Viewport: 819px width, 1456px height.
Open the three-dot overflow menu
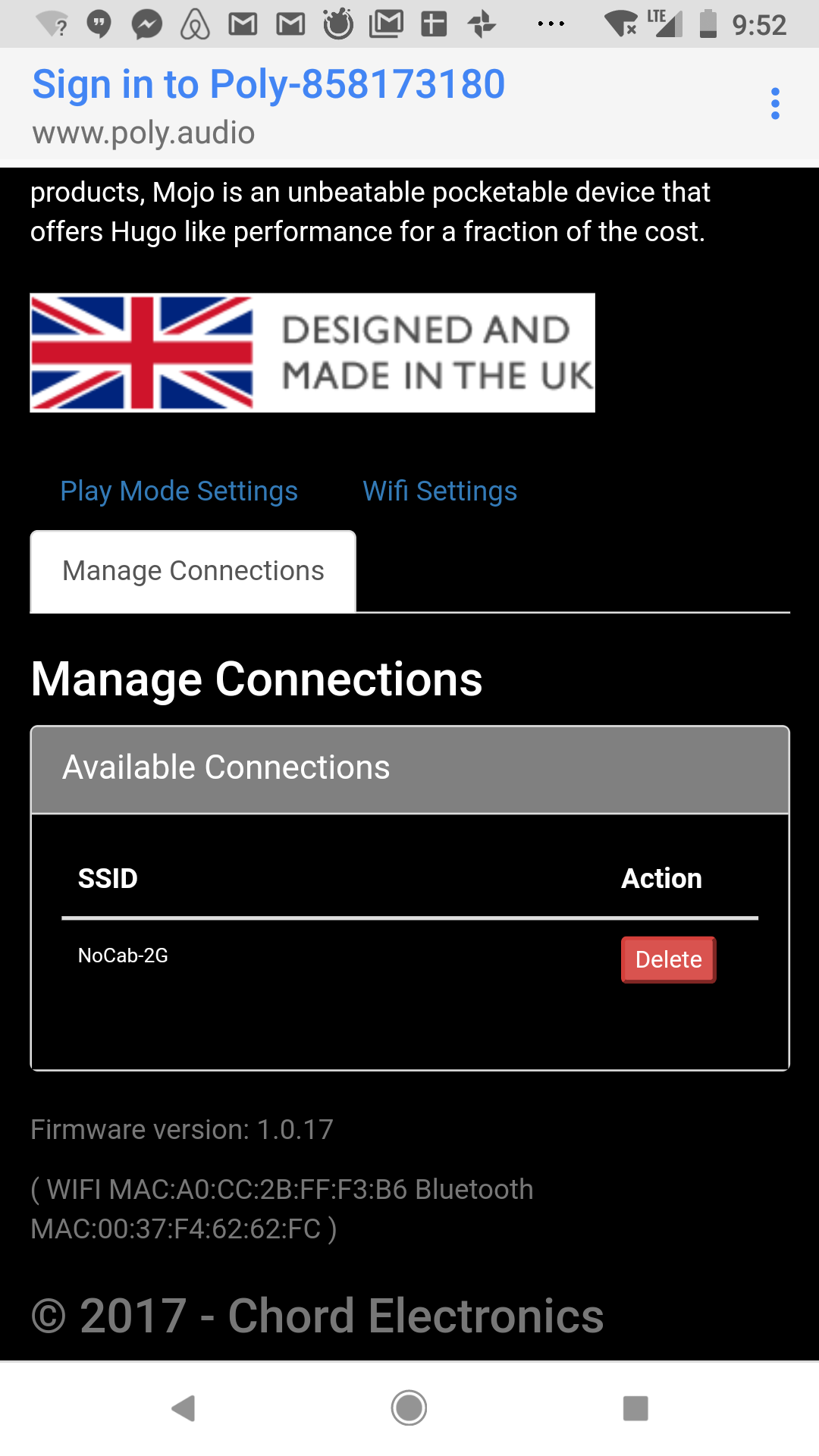pyautogui.click(x=774, y=104)
